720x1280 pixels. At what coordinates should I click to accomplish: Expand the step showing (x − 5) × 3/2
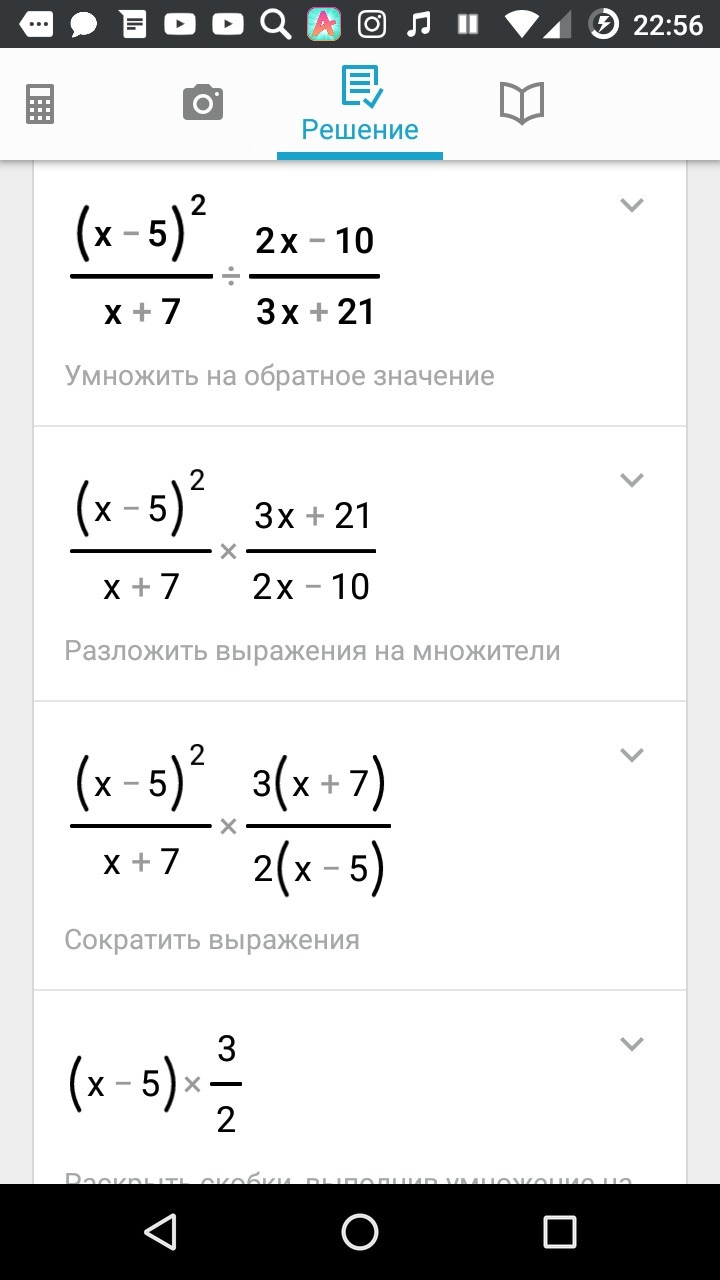[631, 1044]
